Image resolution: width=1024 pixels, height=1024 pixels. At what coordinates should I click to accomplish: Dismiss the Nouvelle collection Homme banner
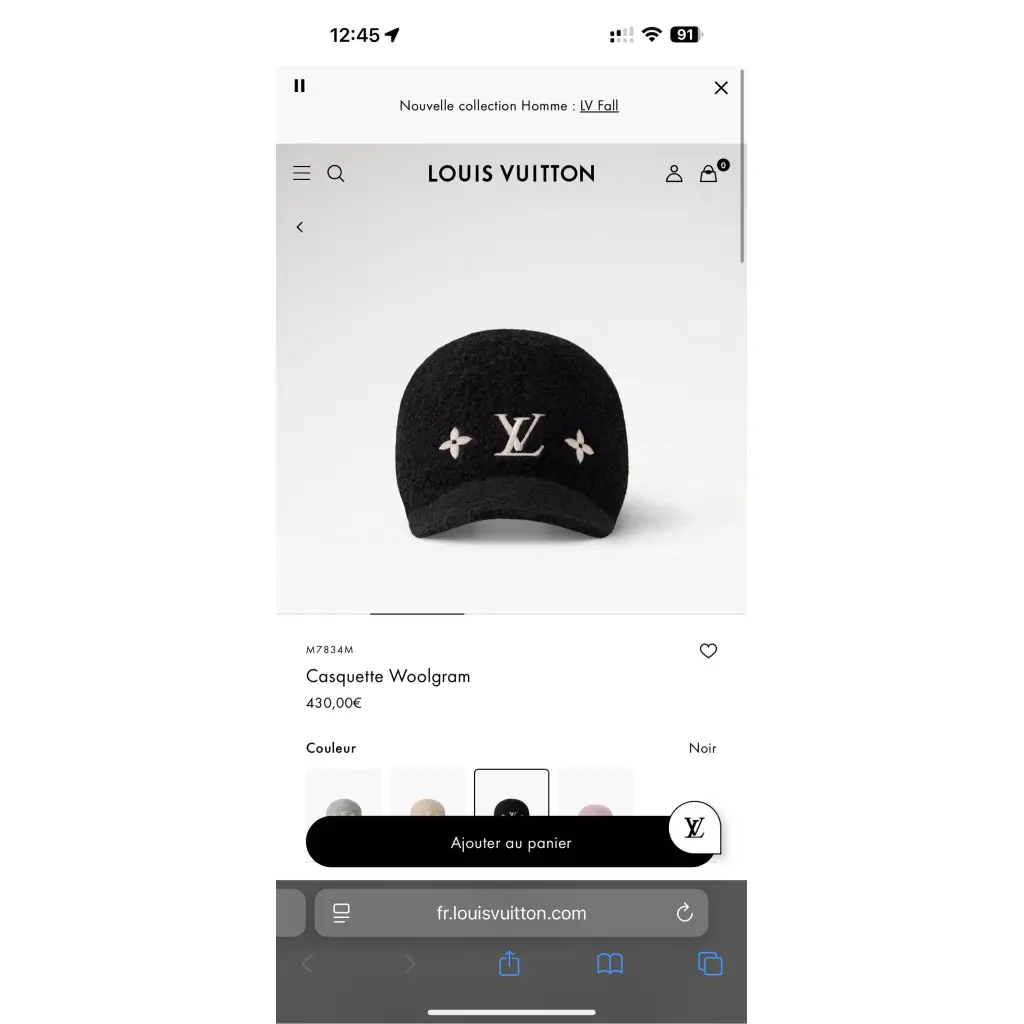(x=721, y=88)
